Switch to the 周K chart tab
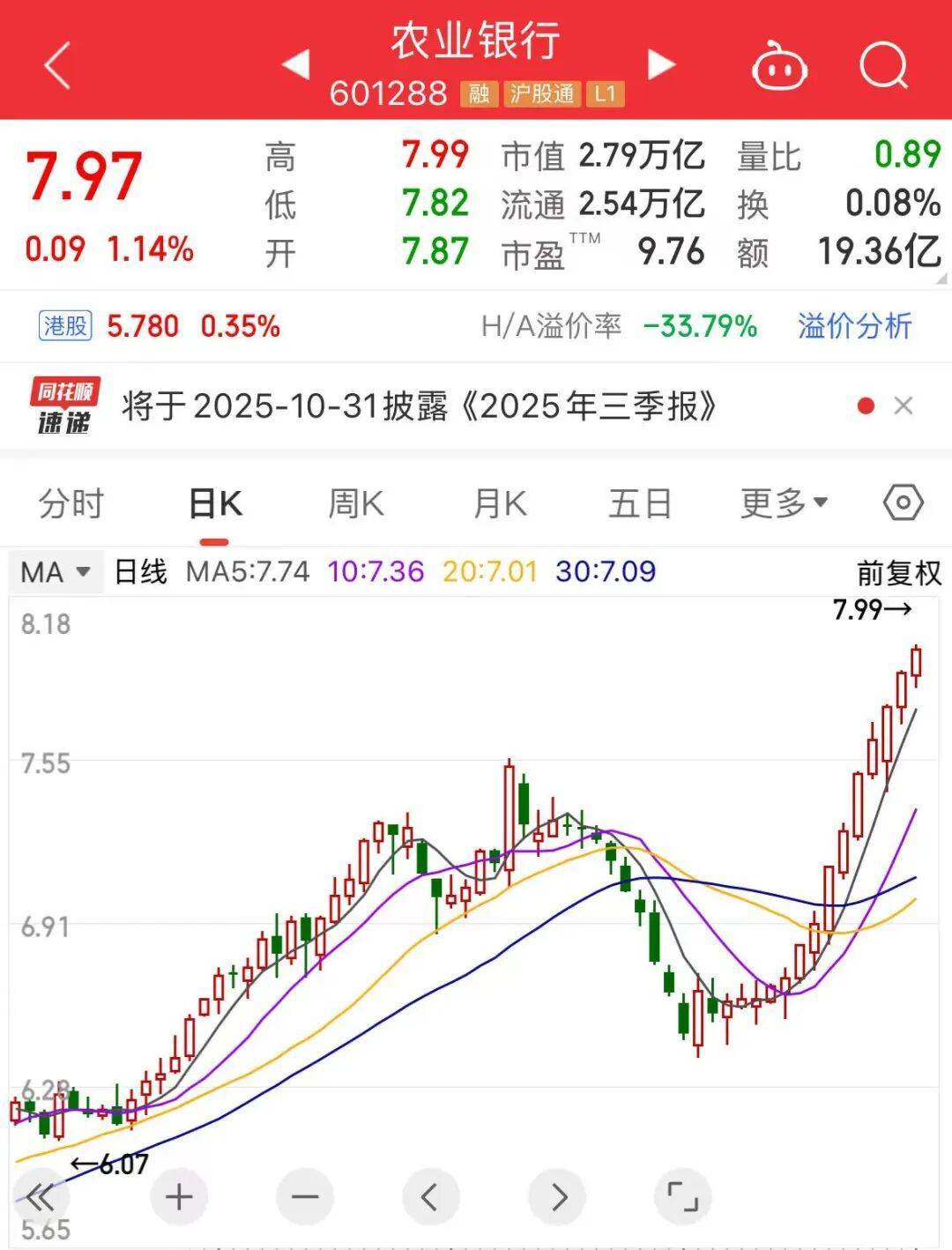Screen dimensions: 952x1250 click(355, 504)
